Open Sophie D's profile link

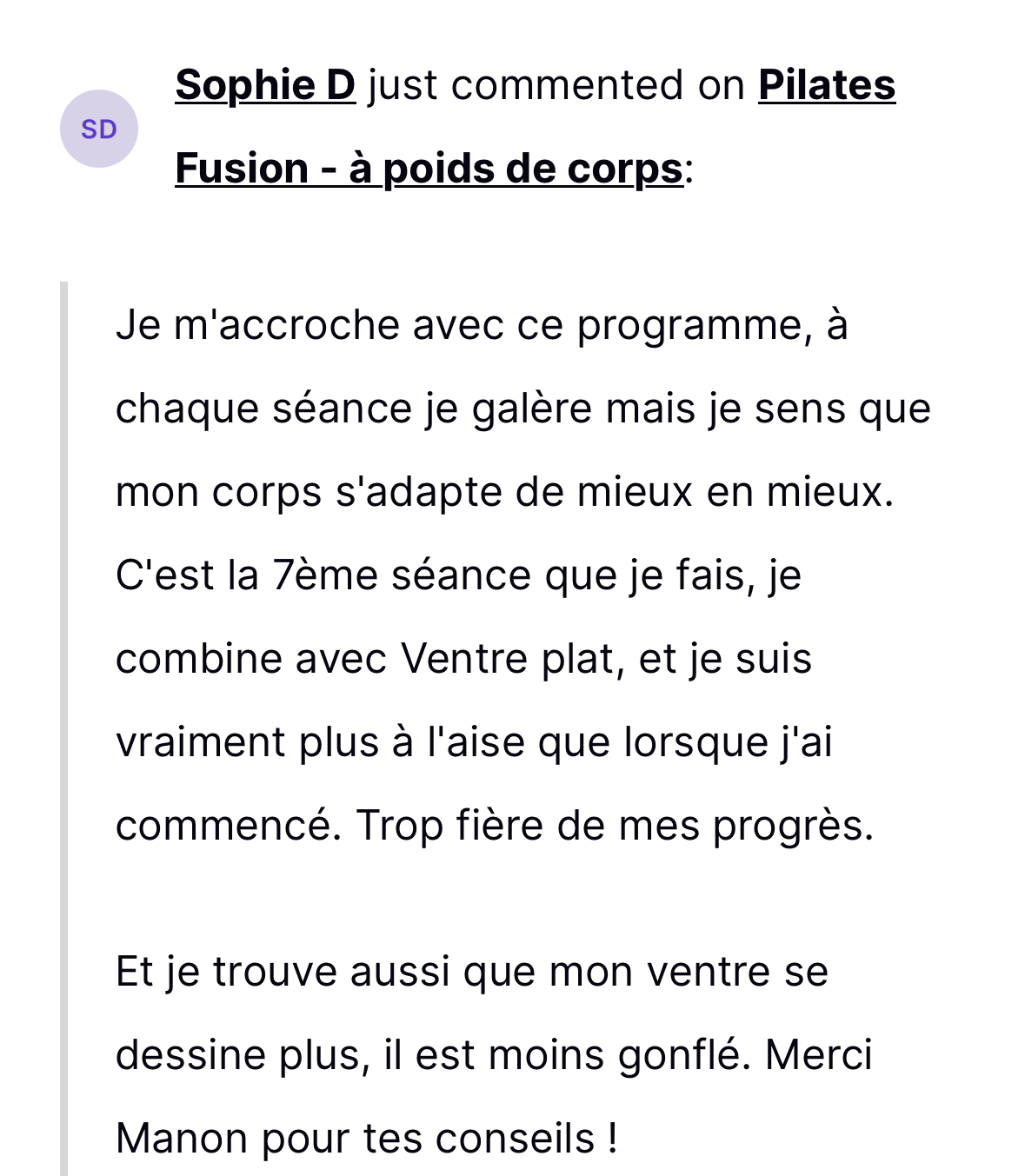pyautogui.click(x=265, y=85)
